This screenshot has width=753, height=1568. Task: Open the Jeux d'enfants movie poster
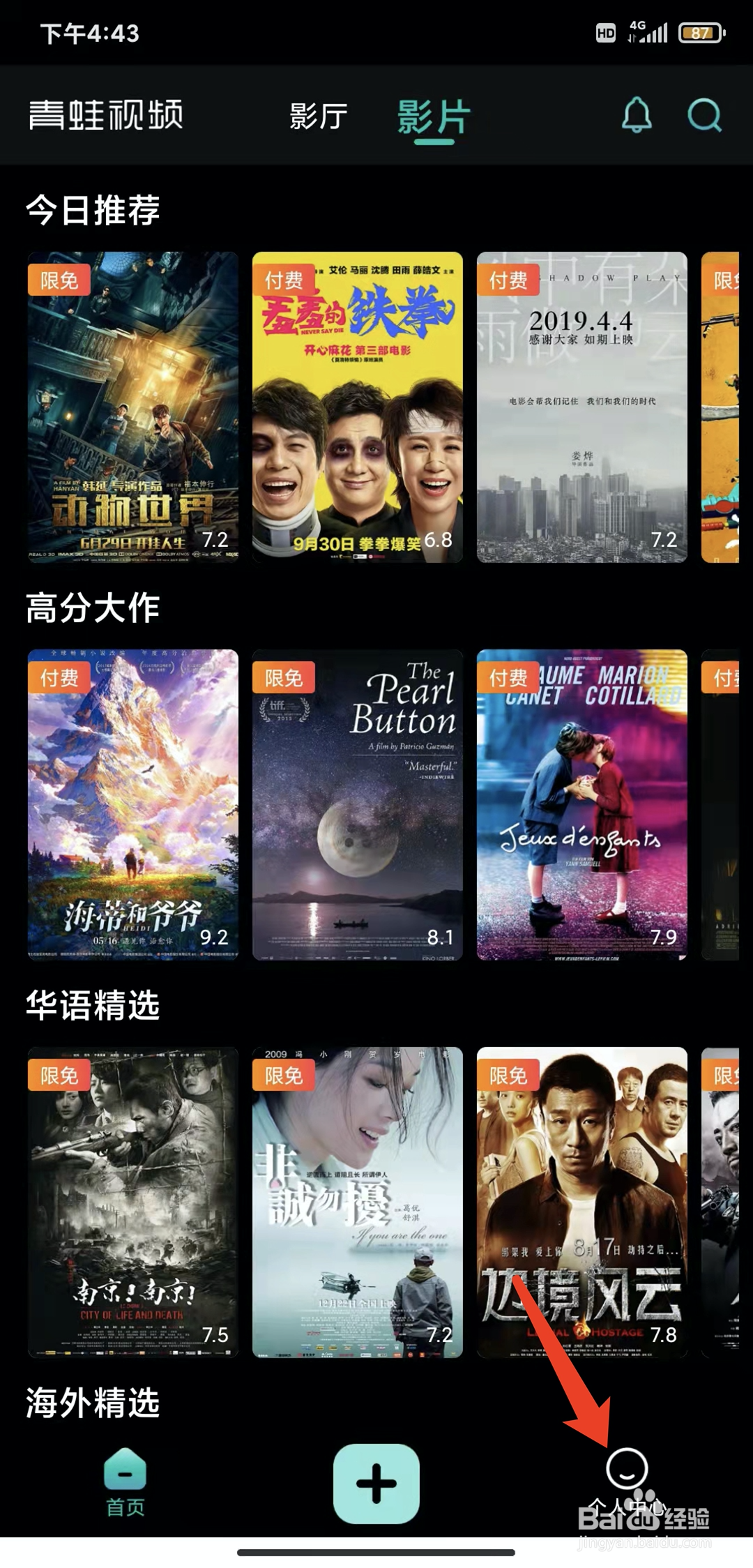(582, 805)
